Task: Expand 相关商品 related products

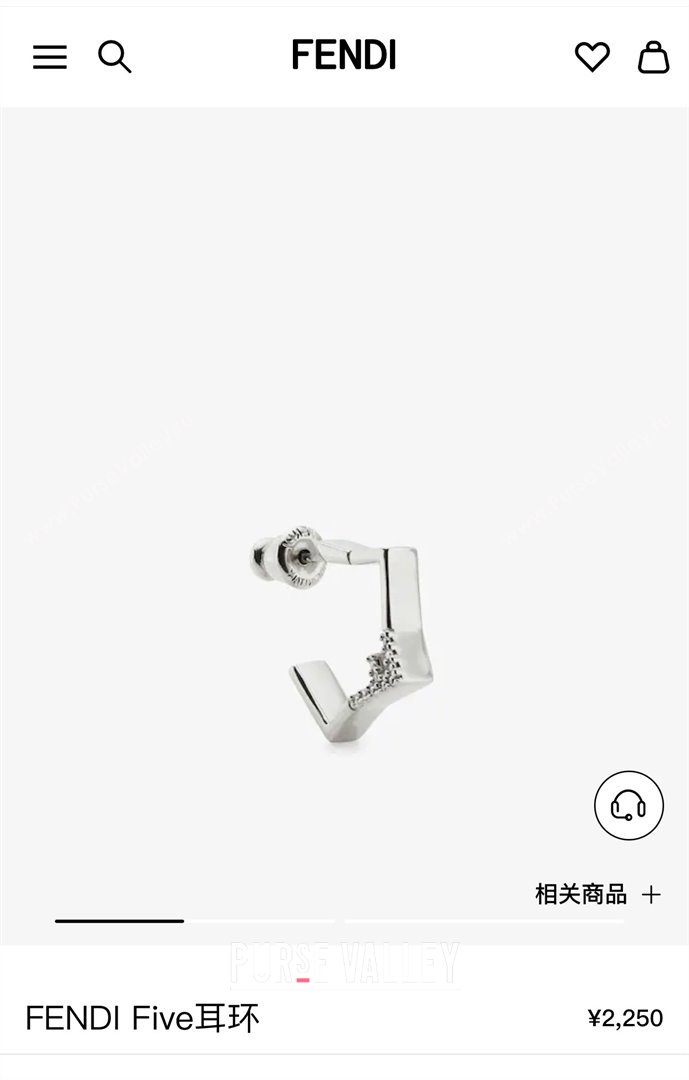Action: coord(598,894)
